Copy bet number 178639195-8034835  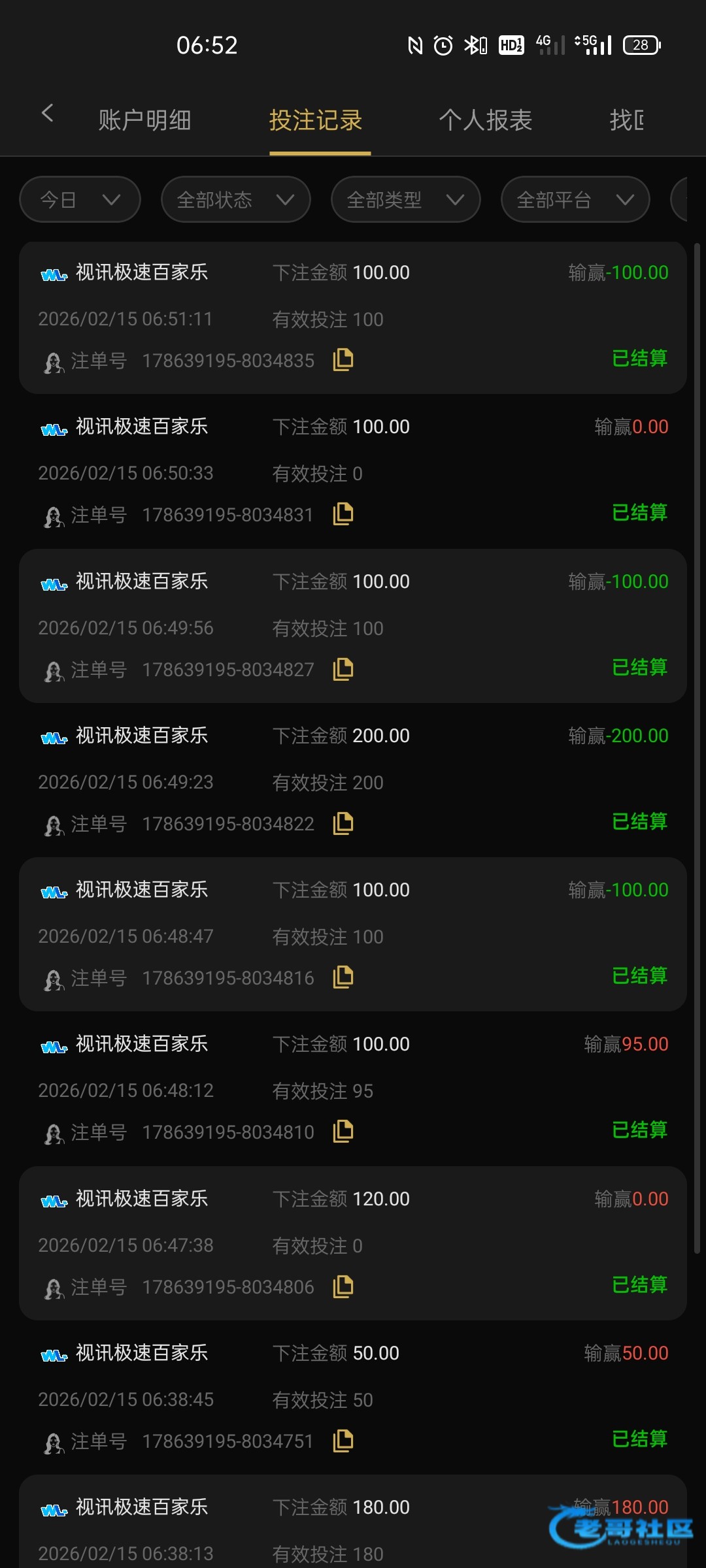[343, 359]
